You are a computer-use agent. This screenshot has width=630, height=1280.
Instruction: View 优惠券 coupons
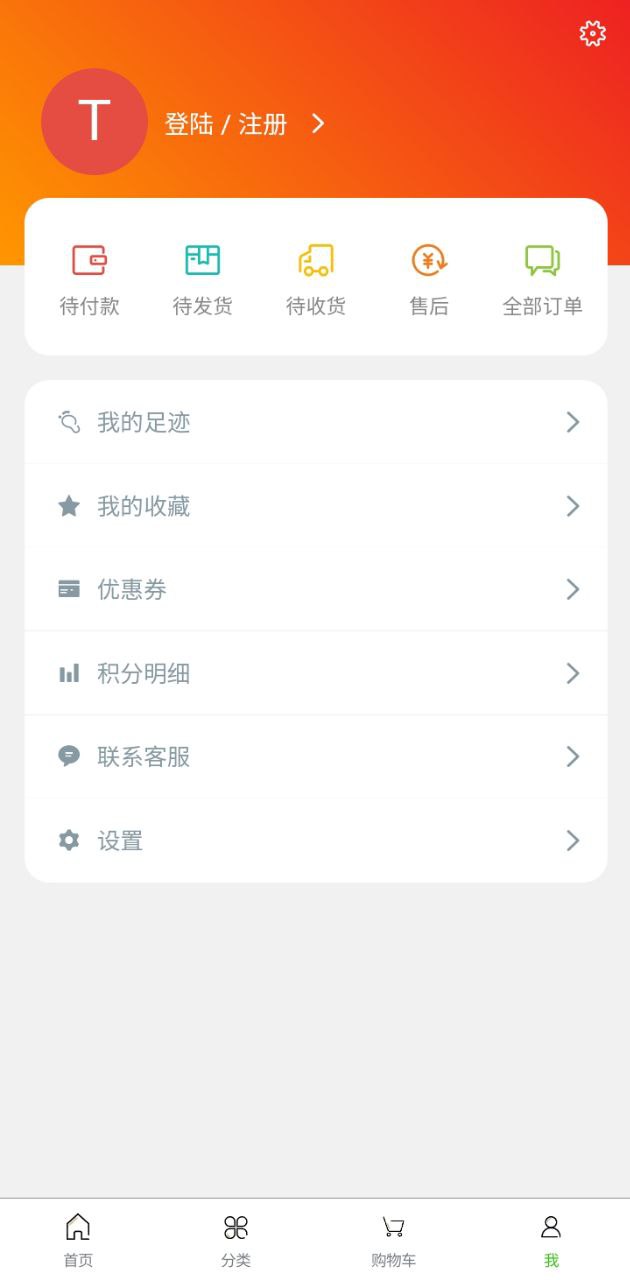pos(315,589)
